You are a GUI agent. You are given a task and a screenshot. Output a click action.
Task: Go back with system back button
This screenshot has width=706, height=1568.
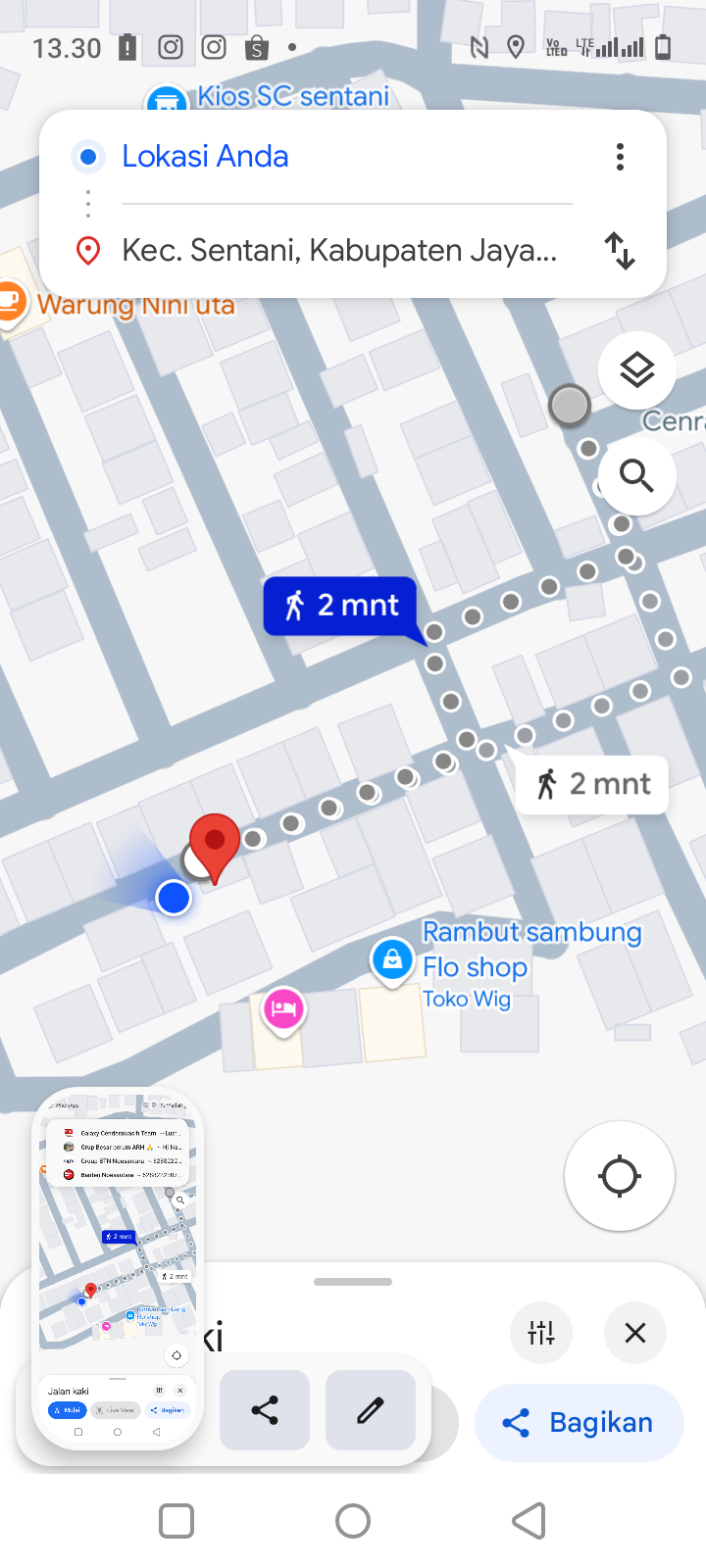pos(529,1521)
